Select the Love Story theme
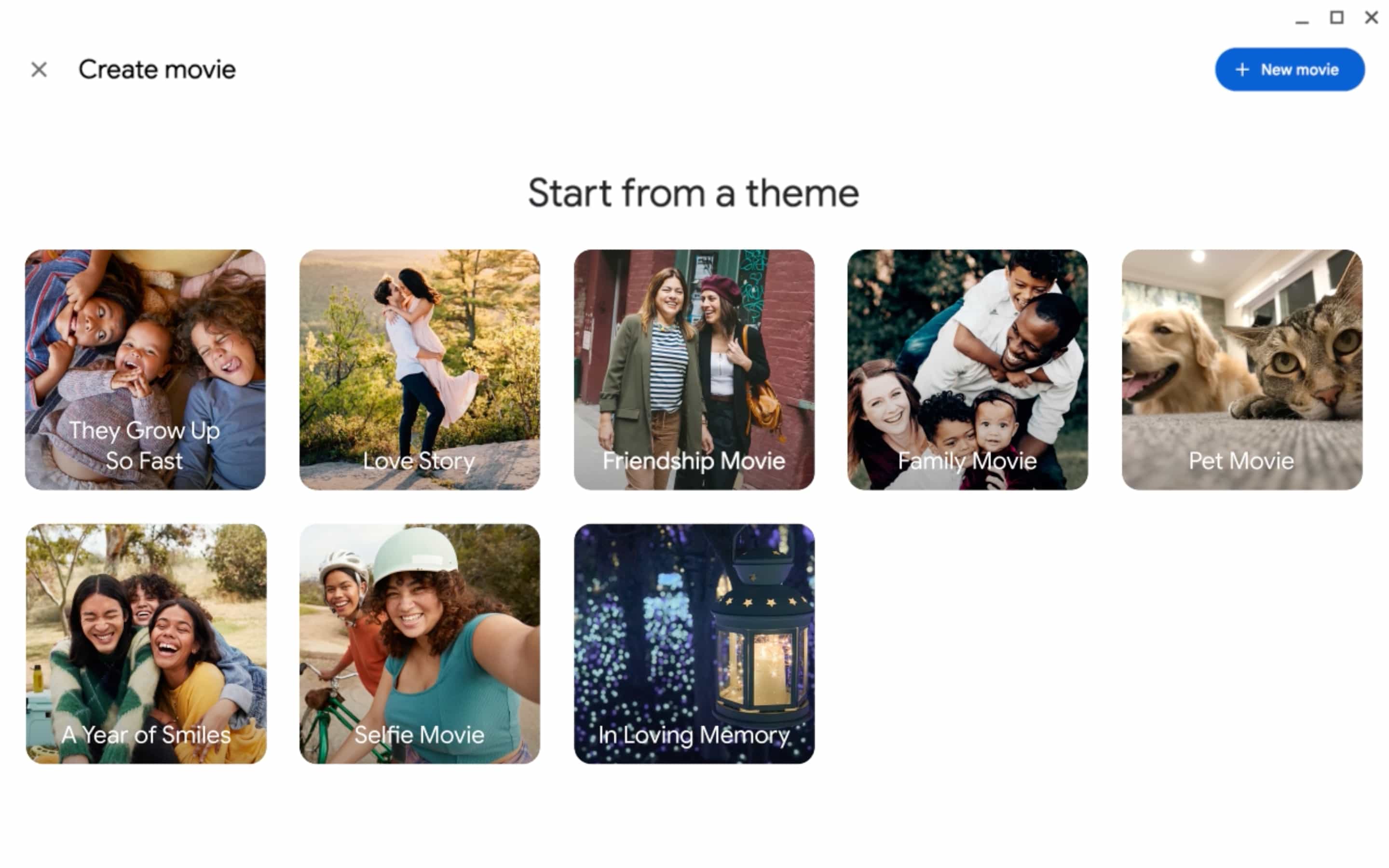 point(420,369)
